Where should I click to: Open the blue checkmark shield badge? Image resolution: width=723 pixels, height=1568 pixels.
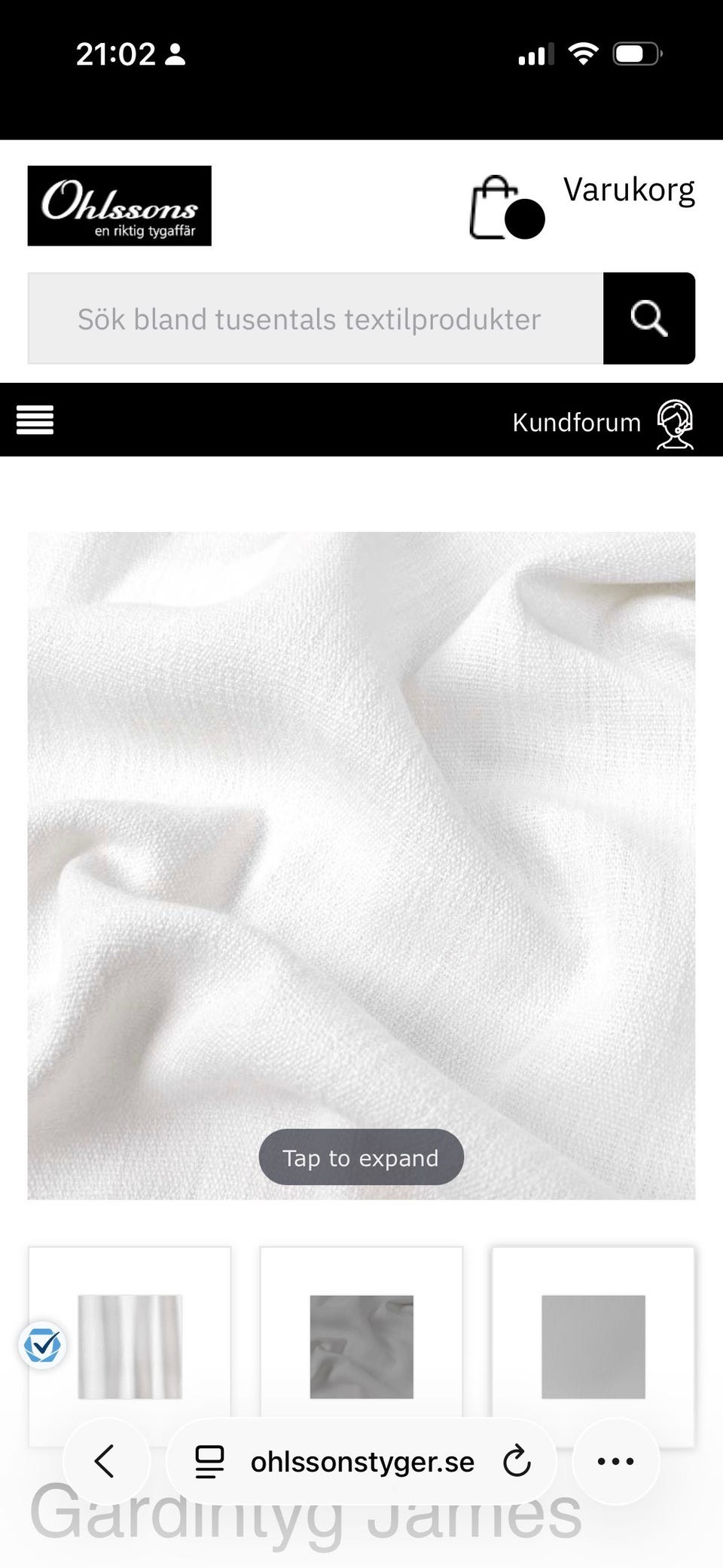pyautogui.click(x=42, y=1345)
